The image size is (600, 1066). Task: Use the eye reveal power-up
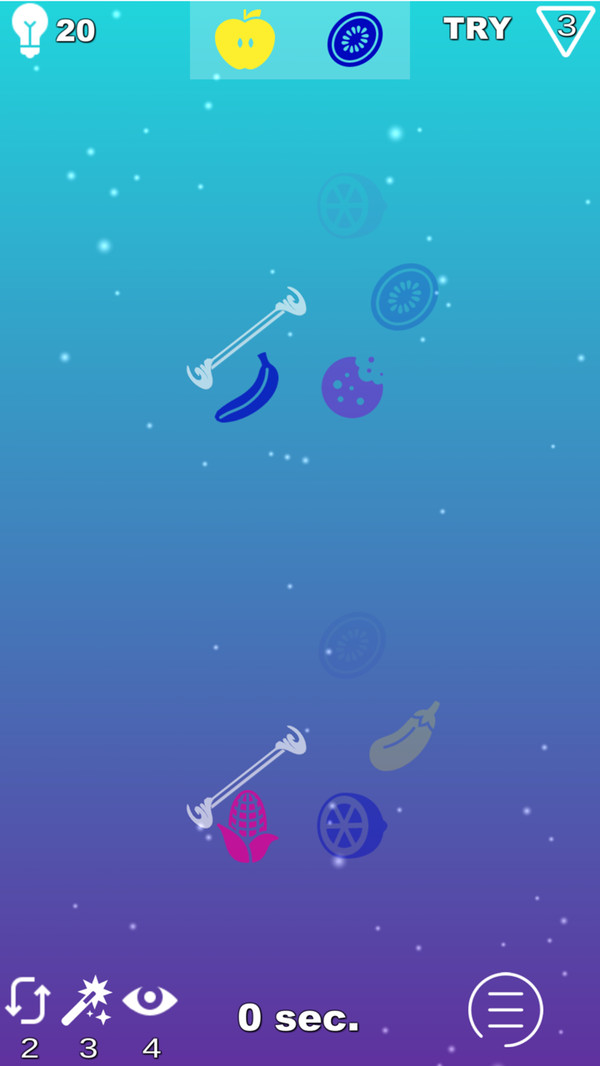(x=150, y=1000)
